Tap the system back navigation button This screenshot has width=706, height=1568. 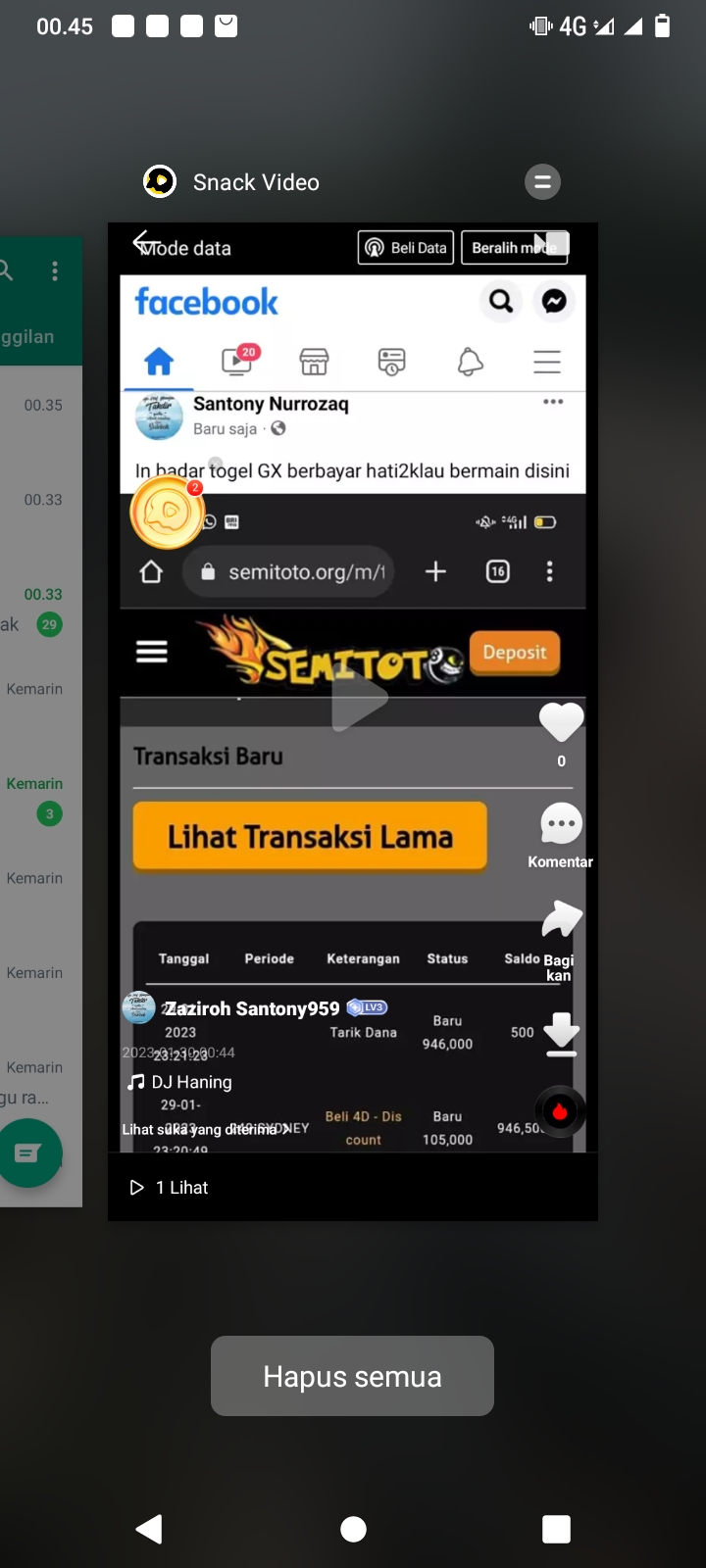[x=149, y=1529]
